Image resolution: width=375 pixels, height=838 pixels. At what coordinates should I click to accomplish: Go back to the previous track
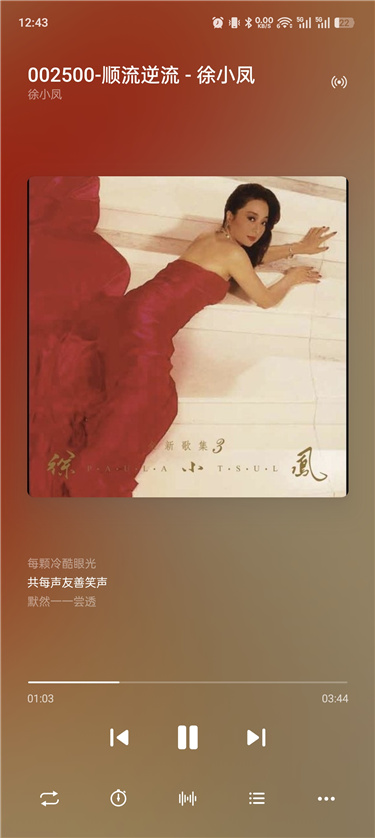119,738
